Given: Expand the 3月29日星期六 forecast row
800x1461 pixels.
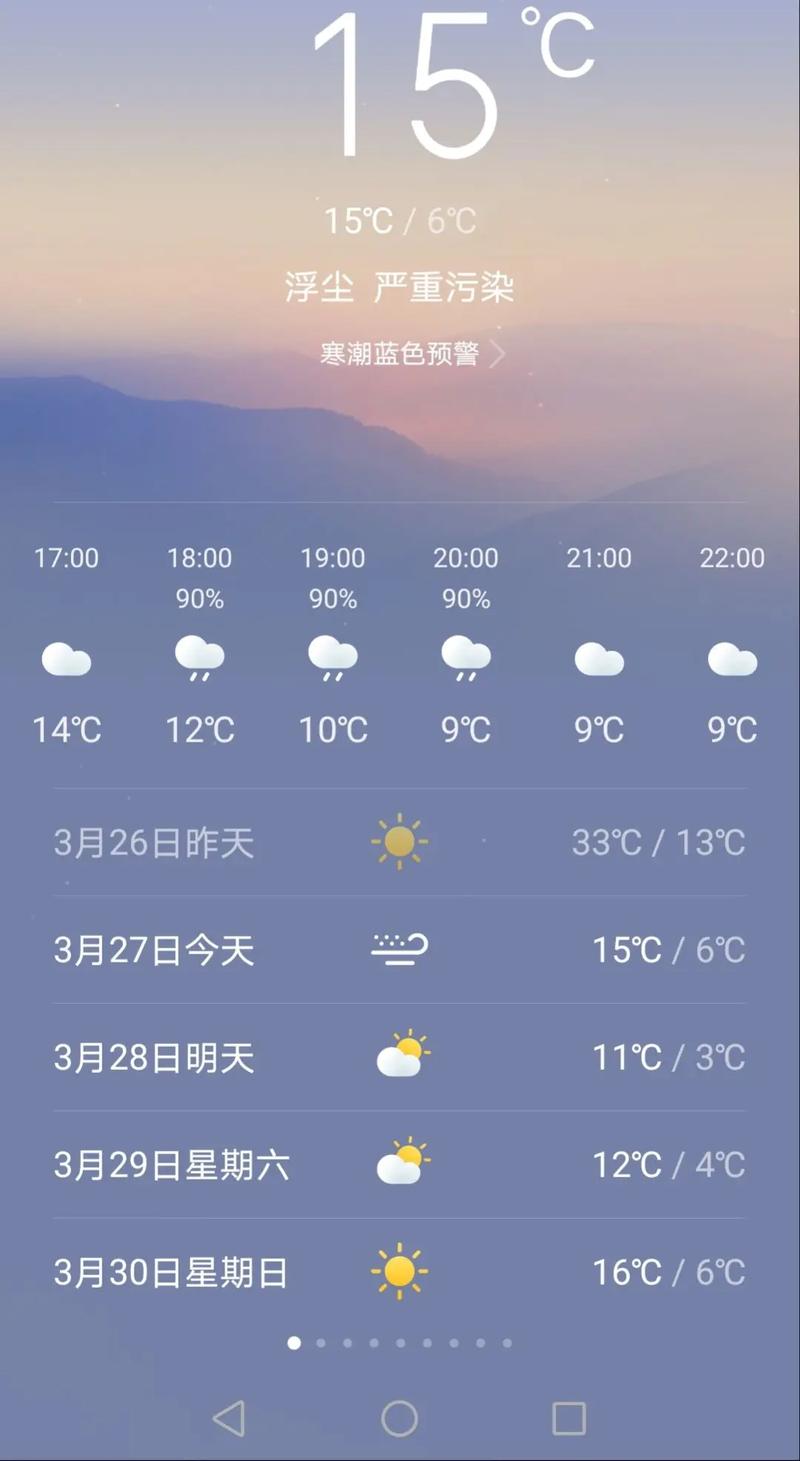Looking at the screenshot, I should click(400, 1165).
